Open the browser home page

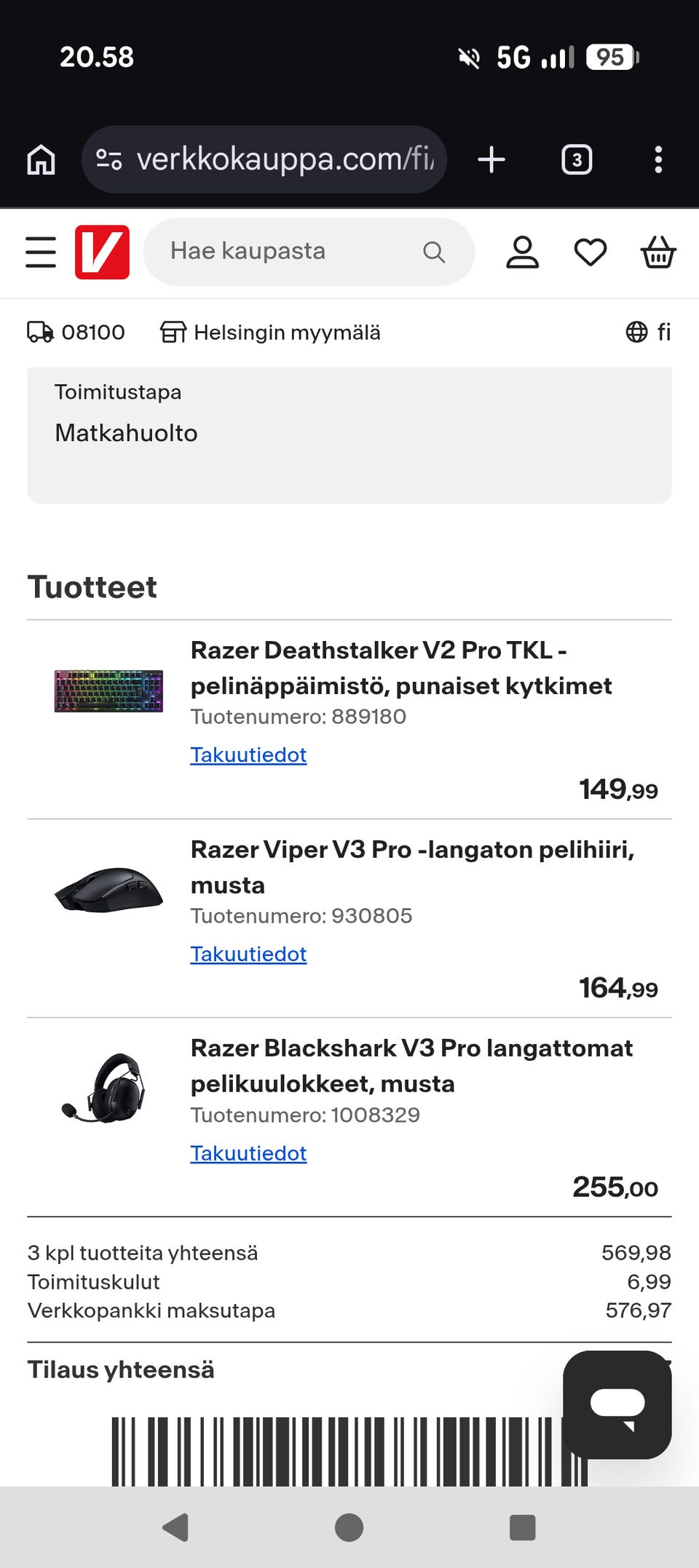tap(41, 159)
